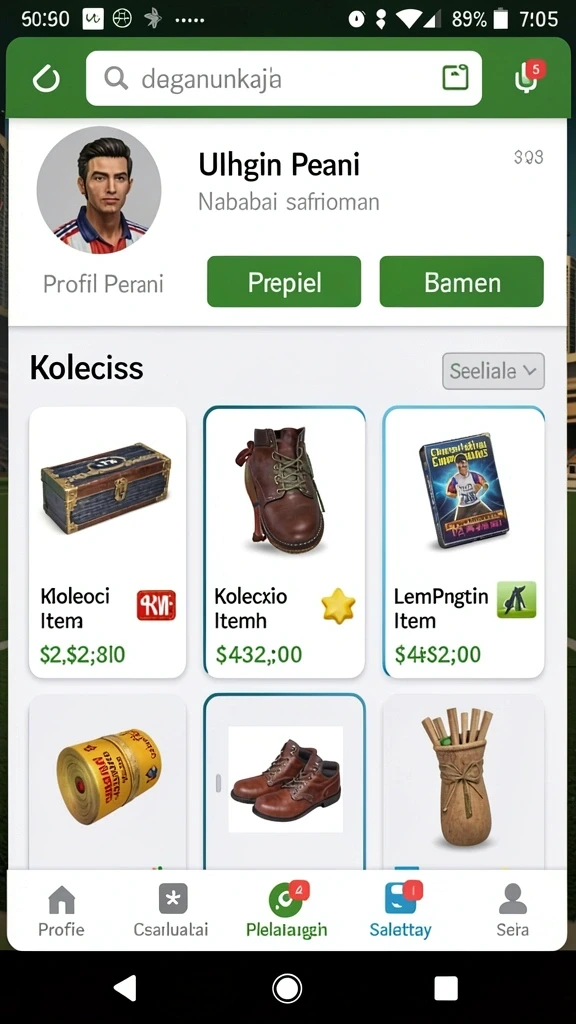Switch to the Csarlualai tab
The width and height of the screenshot is (576, 1024).
[x=171, y=911]
